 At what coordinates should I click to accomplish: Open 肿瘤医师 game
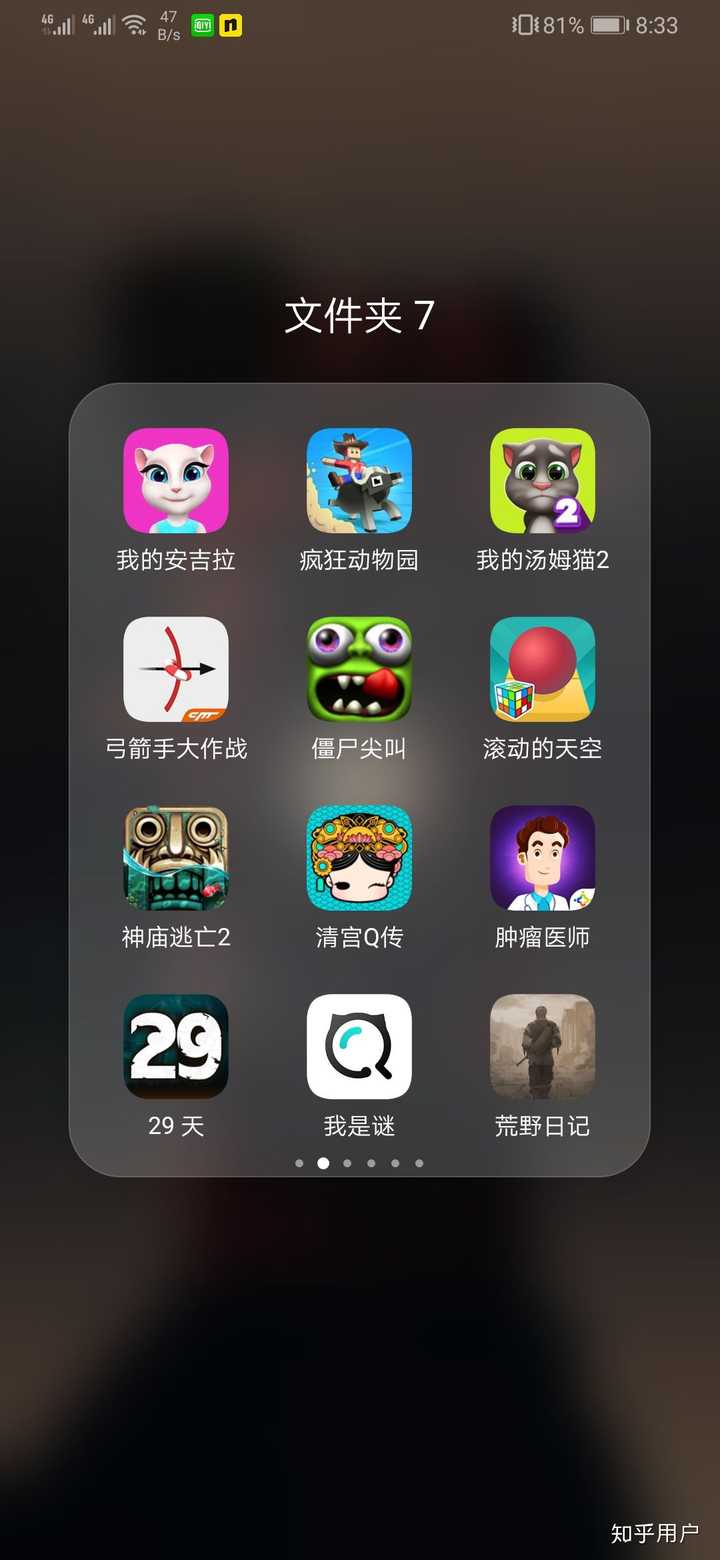tap(542, 858)
